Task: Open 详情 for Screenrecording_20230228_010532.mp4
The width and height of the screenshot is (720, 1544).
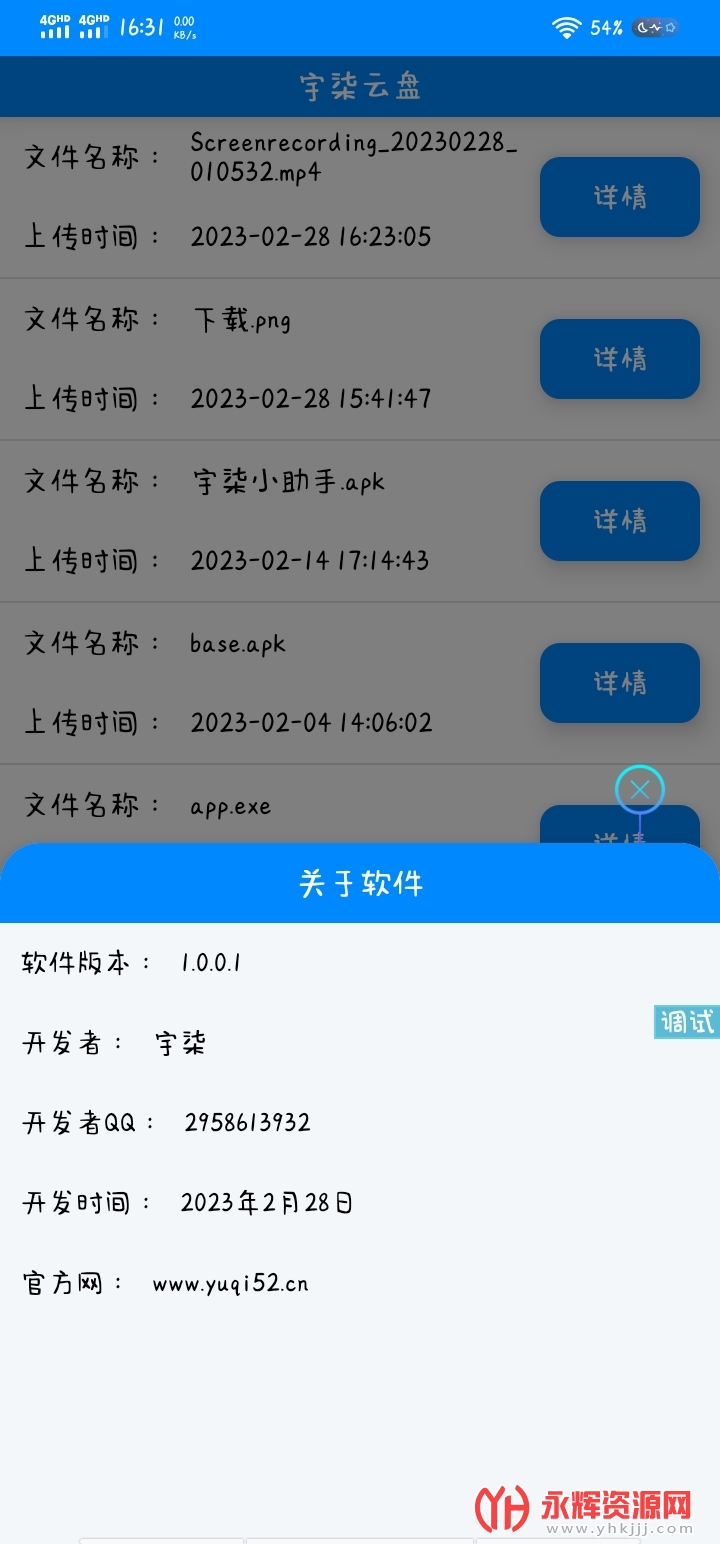Action: pos(619,197)
